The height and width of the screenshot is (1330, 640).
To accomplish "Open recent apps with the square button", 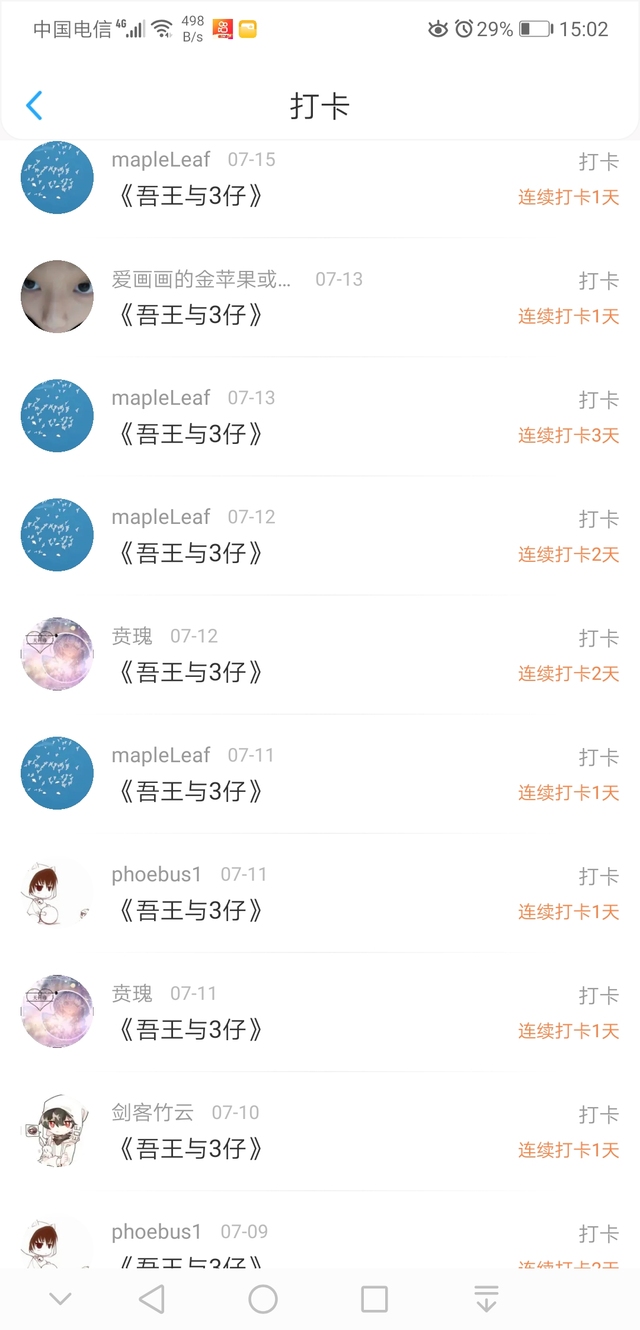I will [x=374, y=1299].
